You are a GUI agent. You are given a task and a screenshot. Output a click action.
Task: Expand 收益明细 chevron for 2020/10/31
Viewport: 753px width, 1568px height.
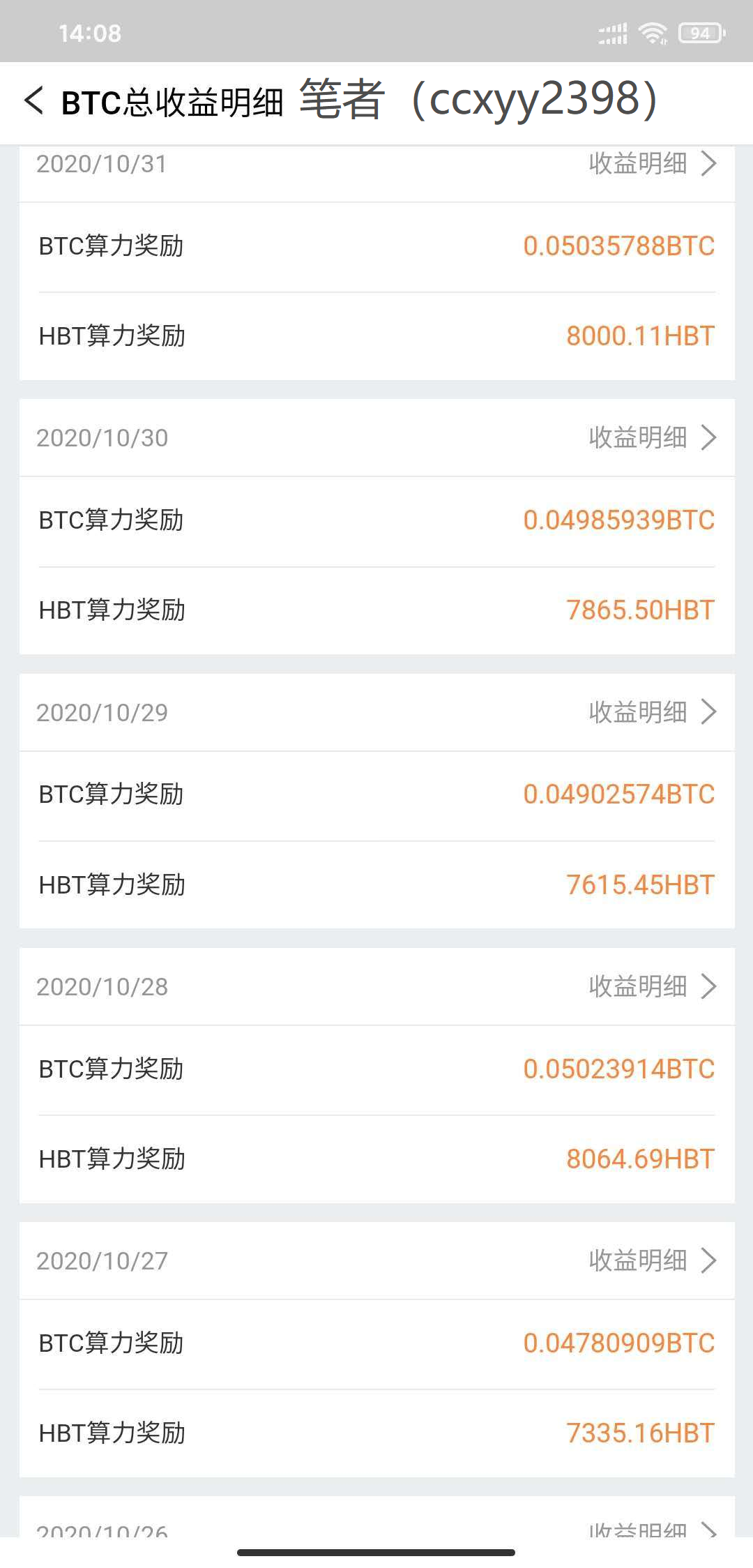(x=710, y=163)
